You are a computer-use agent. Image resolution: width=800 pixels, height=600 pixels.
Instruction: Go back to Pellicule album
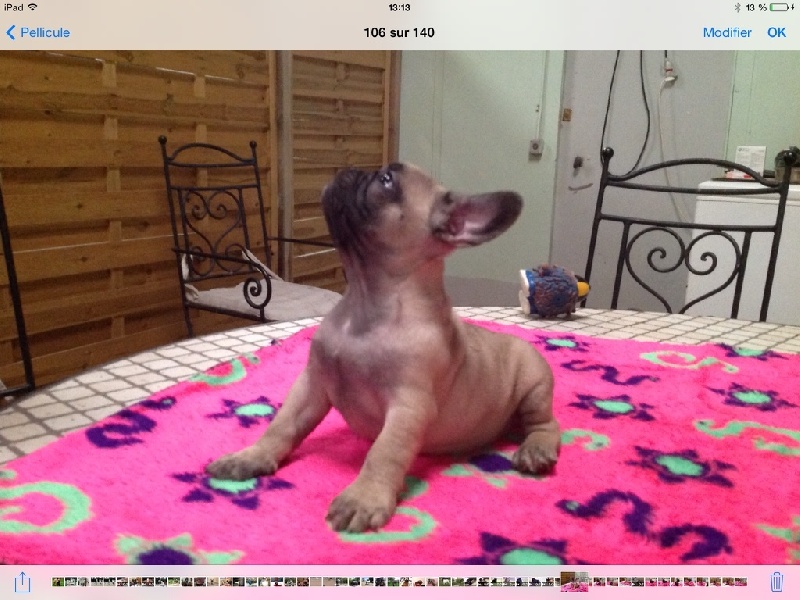(x=38, y=32)
